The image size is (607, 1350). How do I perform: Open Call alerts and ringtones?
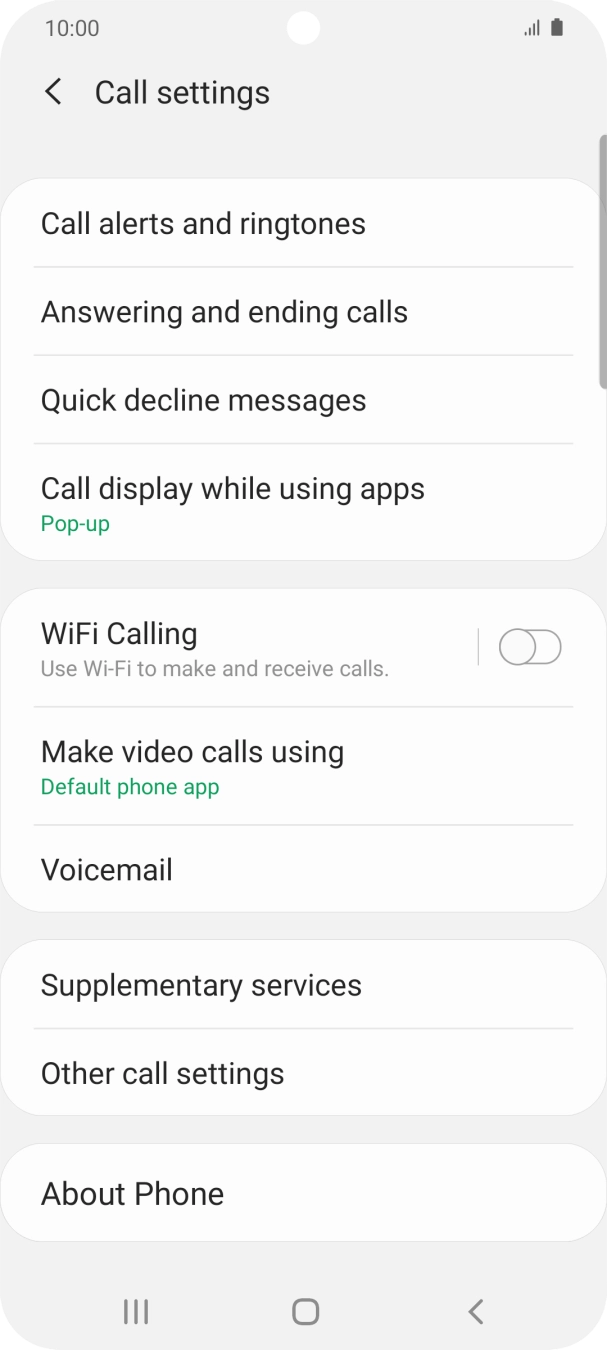(303, 224)
